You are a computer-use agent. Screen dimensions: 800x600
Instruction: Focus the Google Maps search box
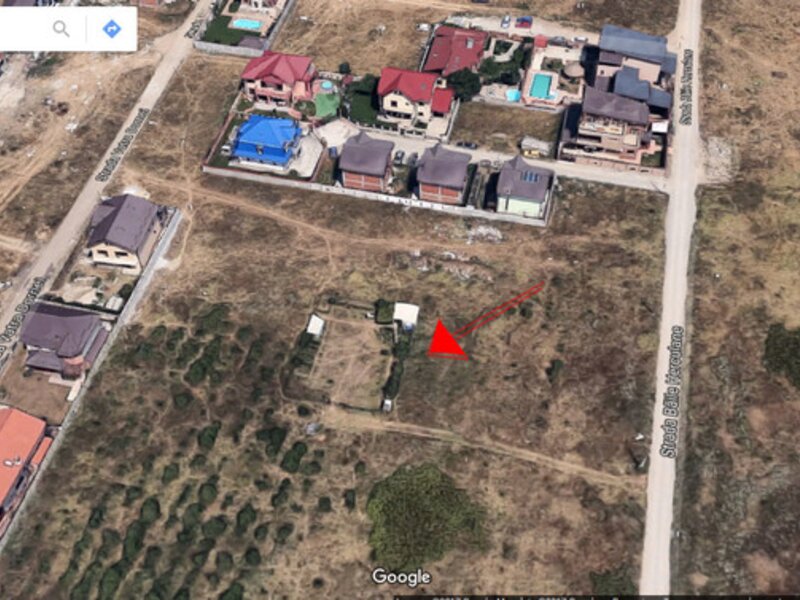[x=20, y=28]
